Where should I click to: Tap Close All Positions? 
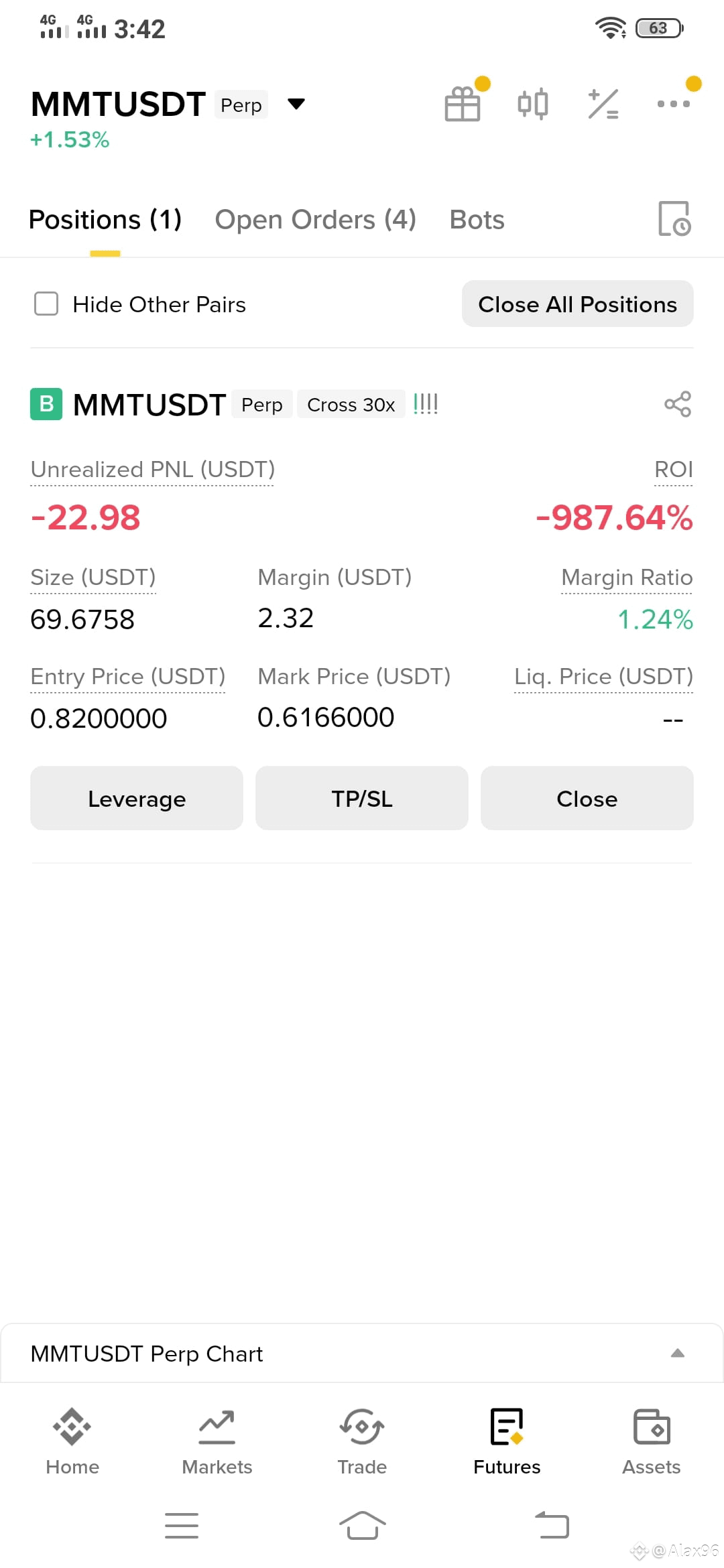click(578, 304)
